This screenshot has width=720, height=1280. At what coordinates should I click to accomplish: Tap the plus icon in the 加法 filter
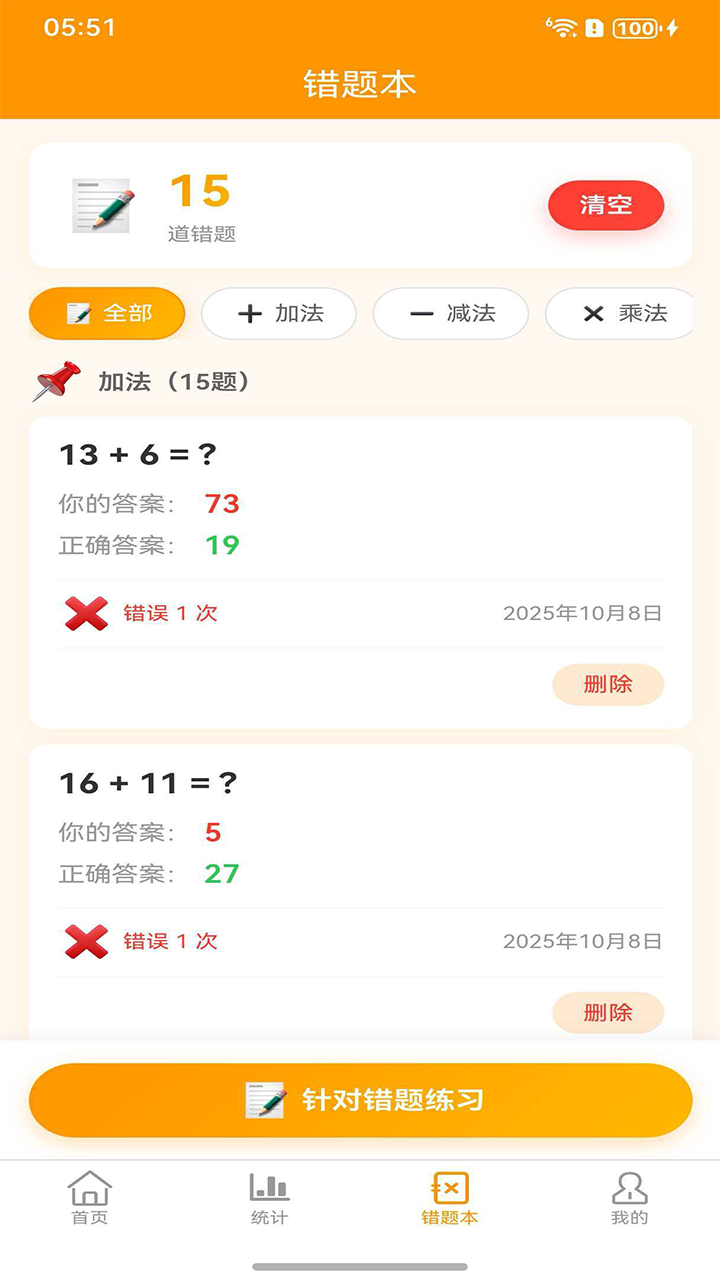pos(249,313)
